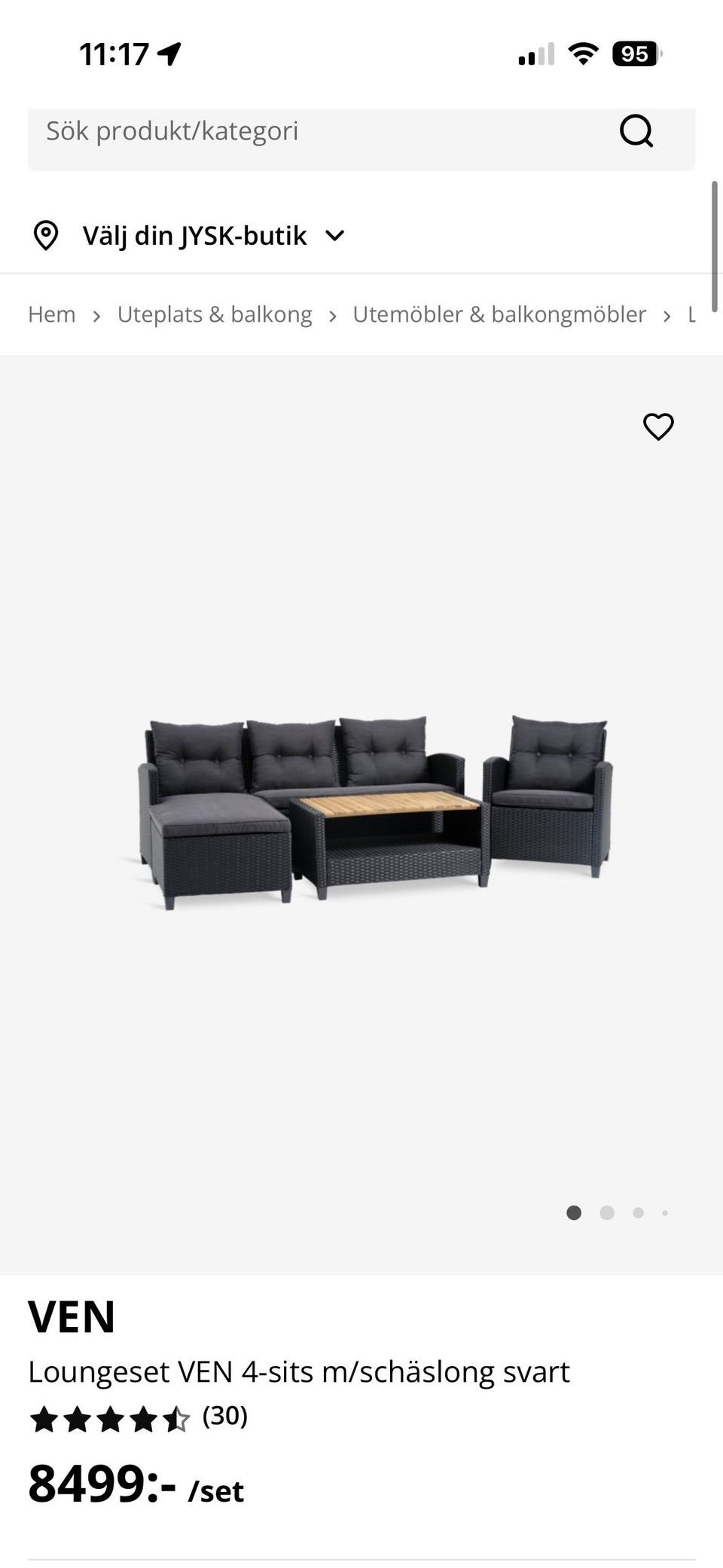This screenshot has width=723, height=1568.
Task: Open the 30 reviews star rating
Action: [138, 1418]
